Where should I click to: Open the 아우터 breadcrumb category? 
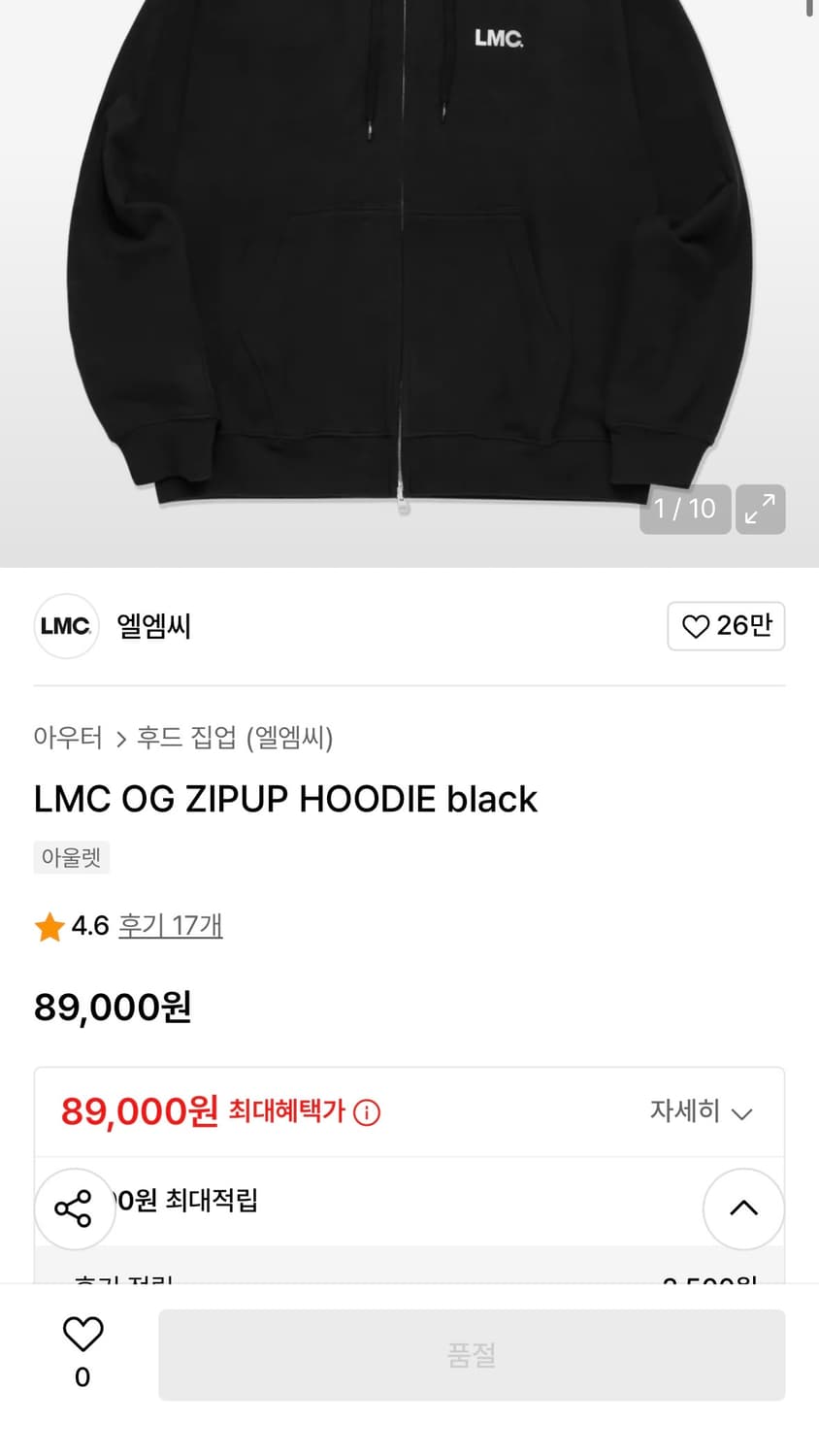pyautogui.click(x=68, y=738)
